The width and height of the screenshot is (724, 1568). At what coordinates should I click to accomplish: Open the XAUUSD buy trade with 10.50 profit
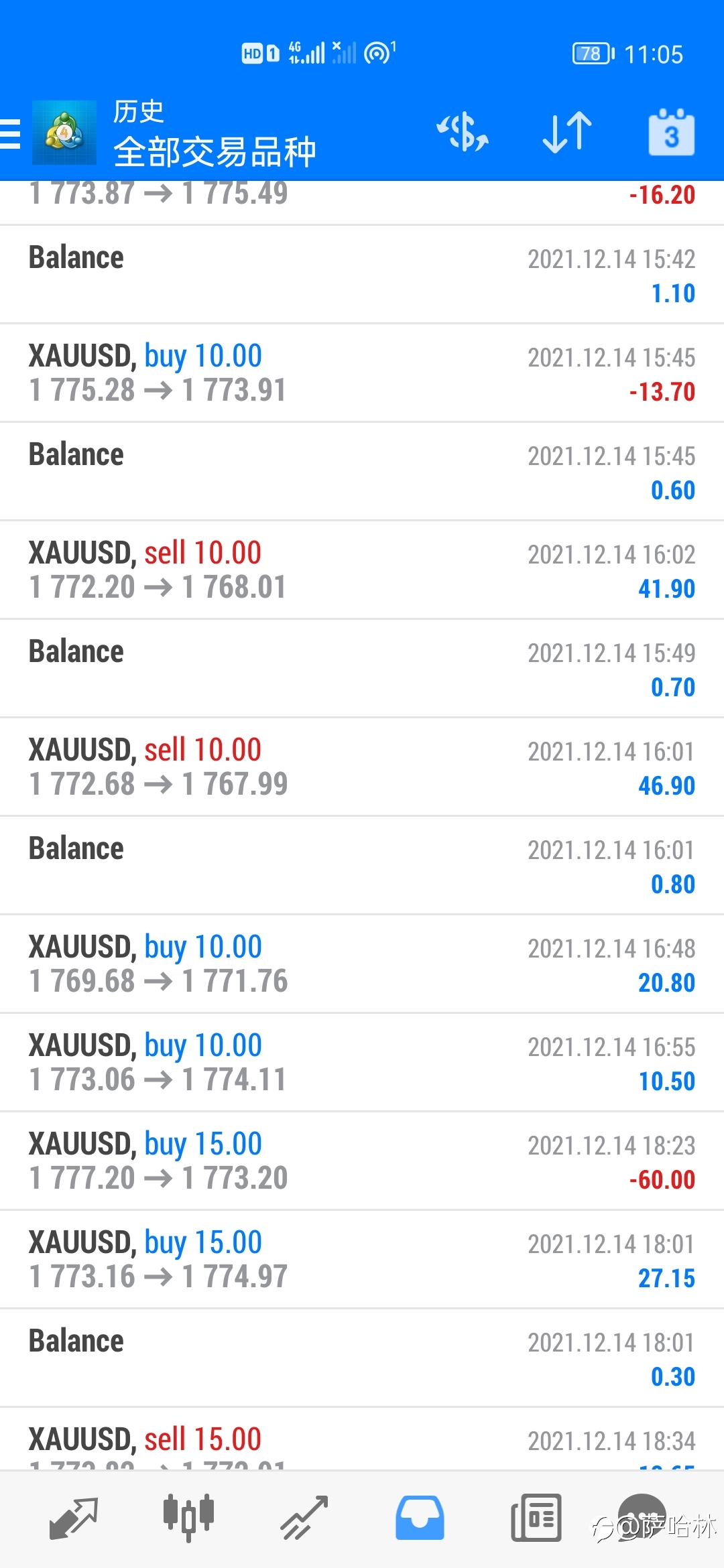click(x=362, y=1063)
